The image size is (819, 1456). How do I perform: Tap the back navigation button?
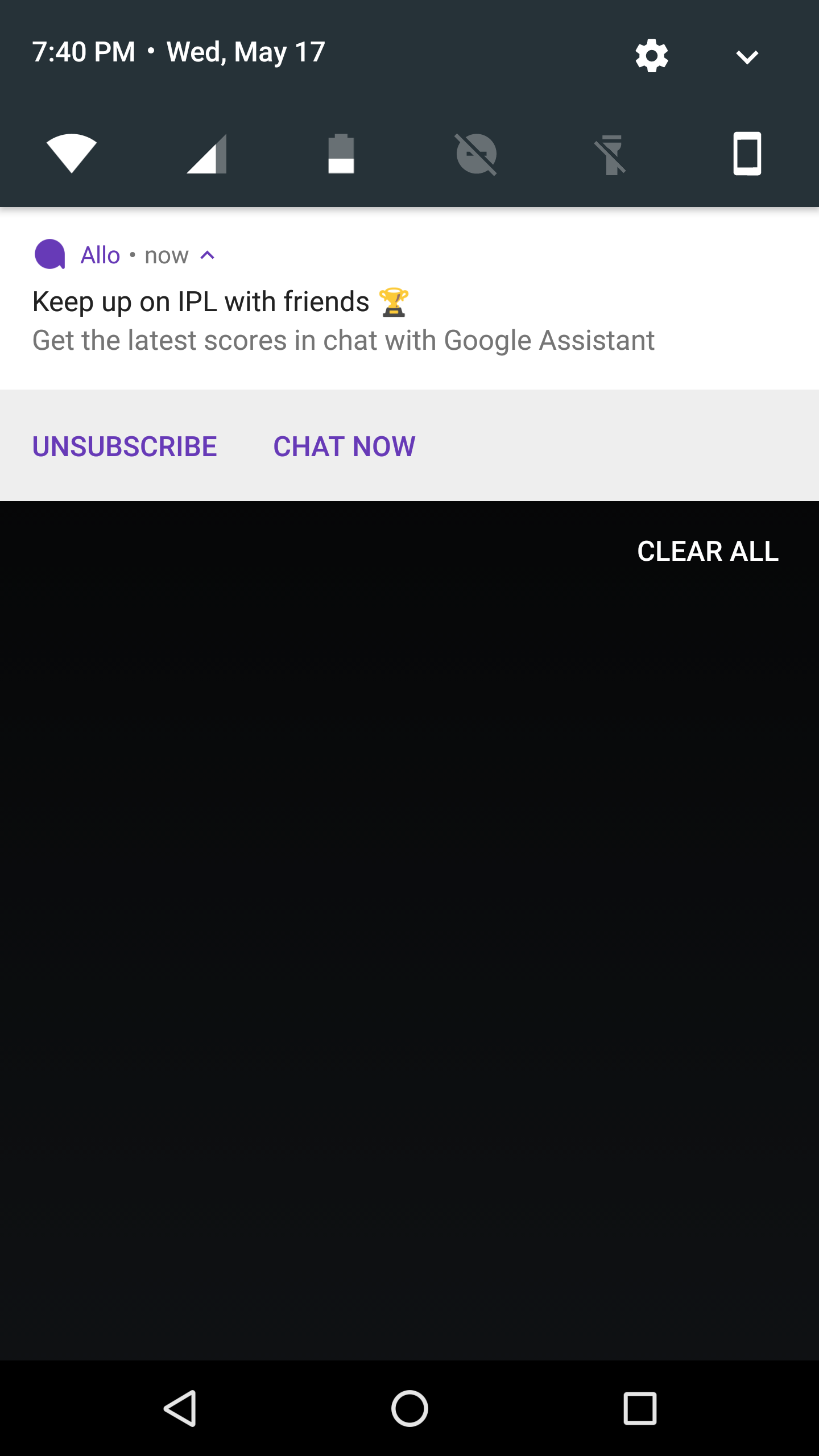pos(182,1407)
